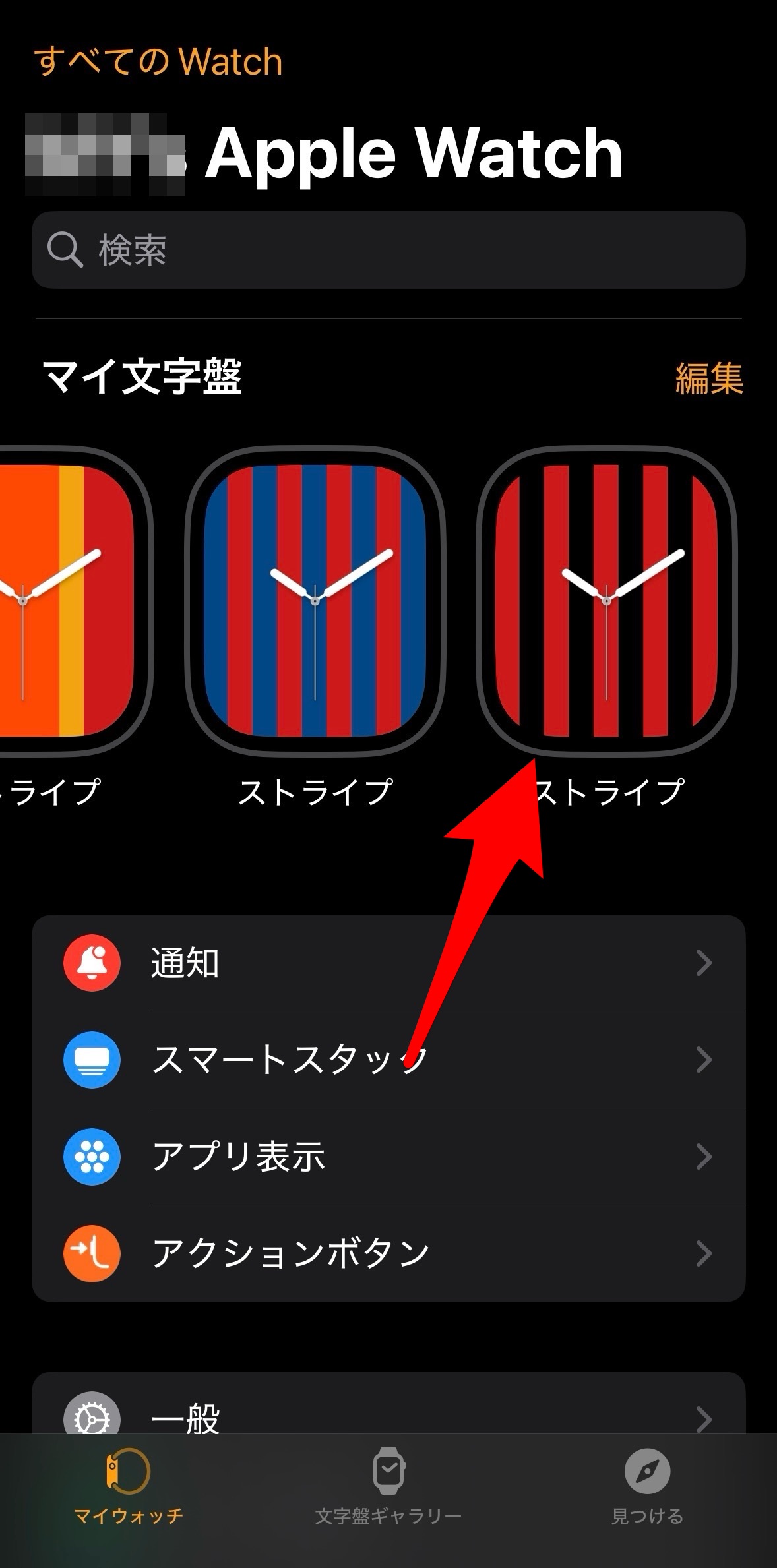Go back to すべての Watch

click(158, 62)
